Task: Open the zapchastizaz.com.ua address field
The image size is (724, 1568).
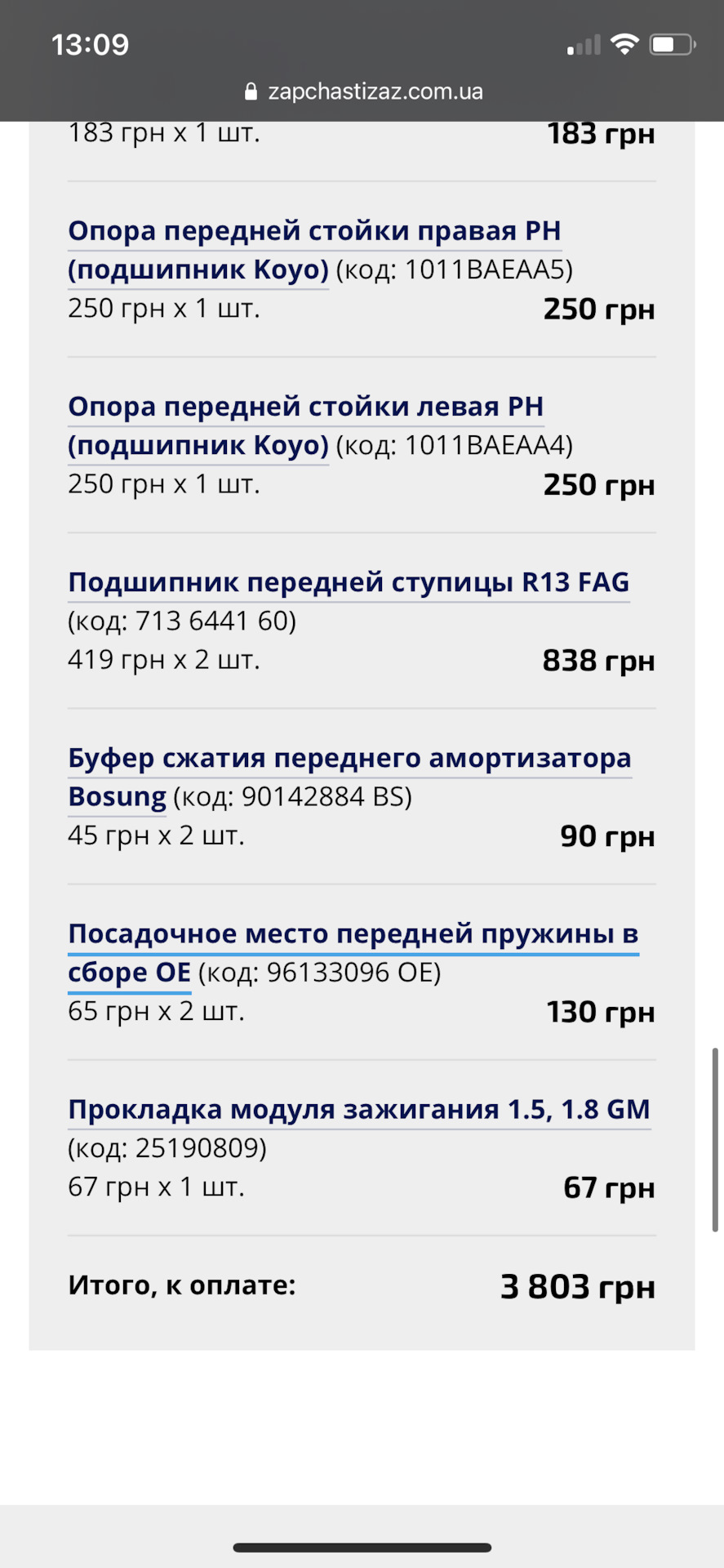Action: [375, 91]
